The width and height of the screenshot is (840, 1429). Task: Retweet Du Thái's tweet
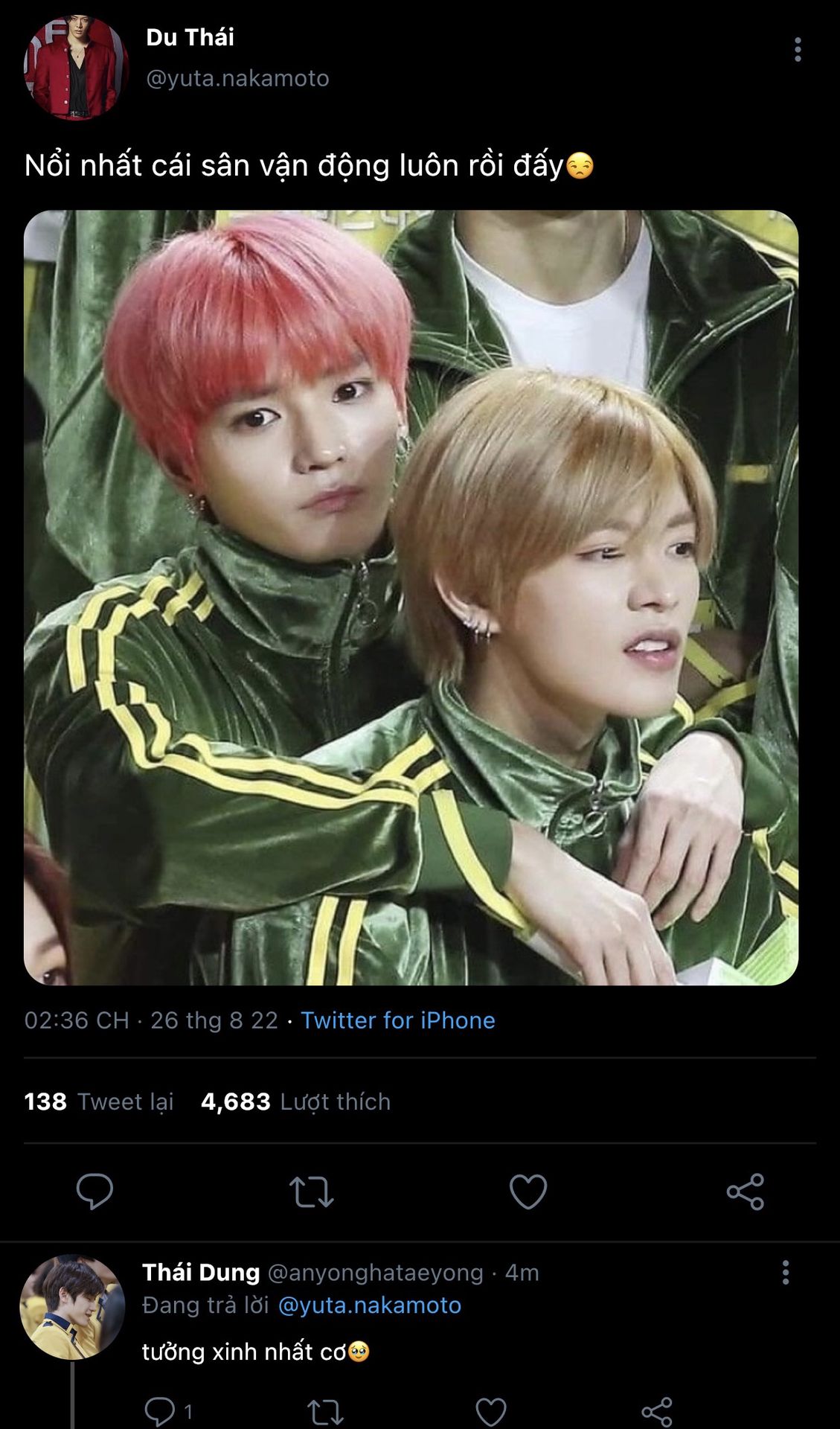coord(311,1191)
